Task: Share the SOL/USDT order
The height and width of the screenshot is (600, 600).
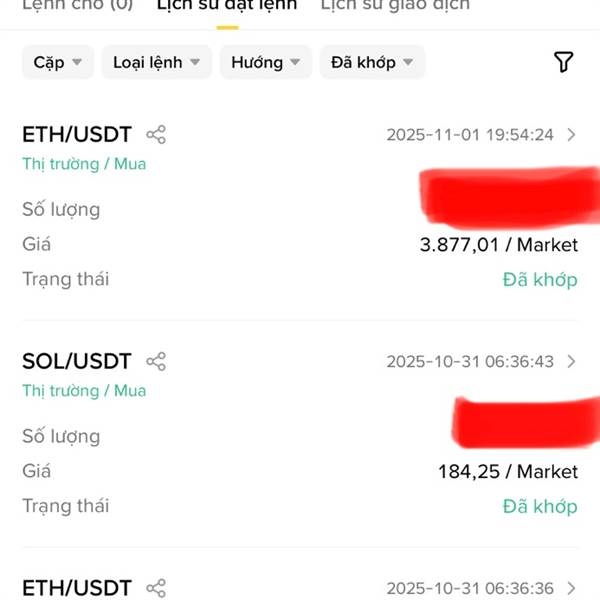Action: click(156, 362)
